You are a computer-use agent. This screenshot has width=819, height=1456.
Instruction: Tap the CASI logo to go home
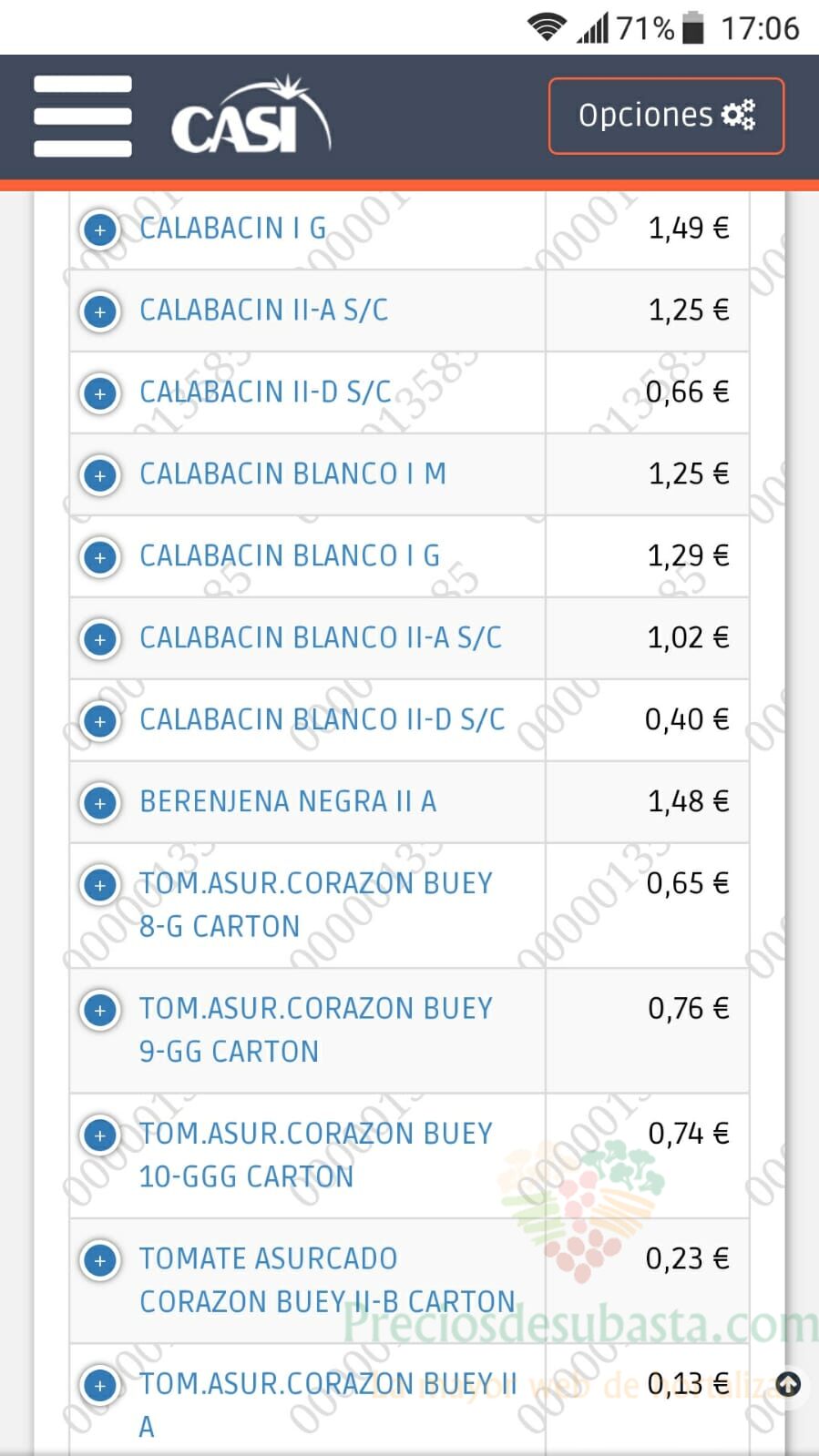(251, 116)
